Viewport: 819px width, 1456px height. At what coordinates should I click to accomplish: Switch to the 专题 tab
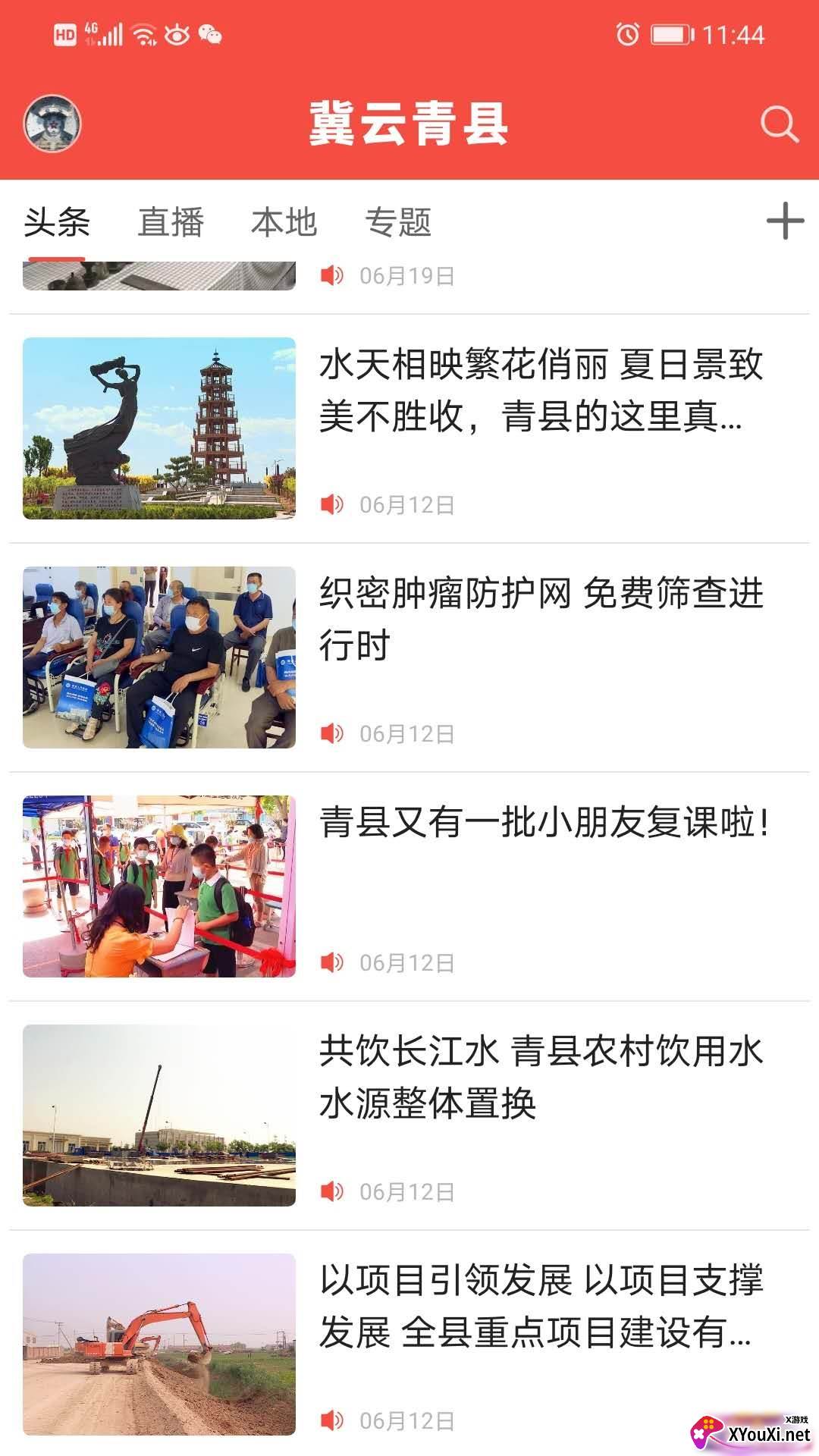398,222
